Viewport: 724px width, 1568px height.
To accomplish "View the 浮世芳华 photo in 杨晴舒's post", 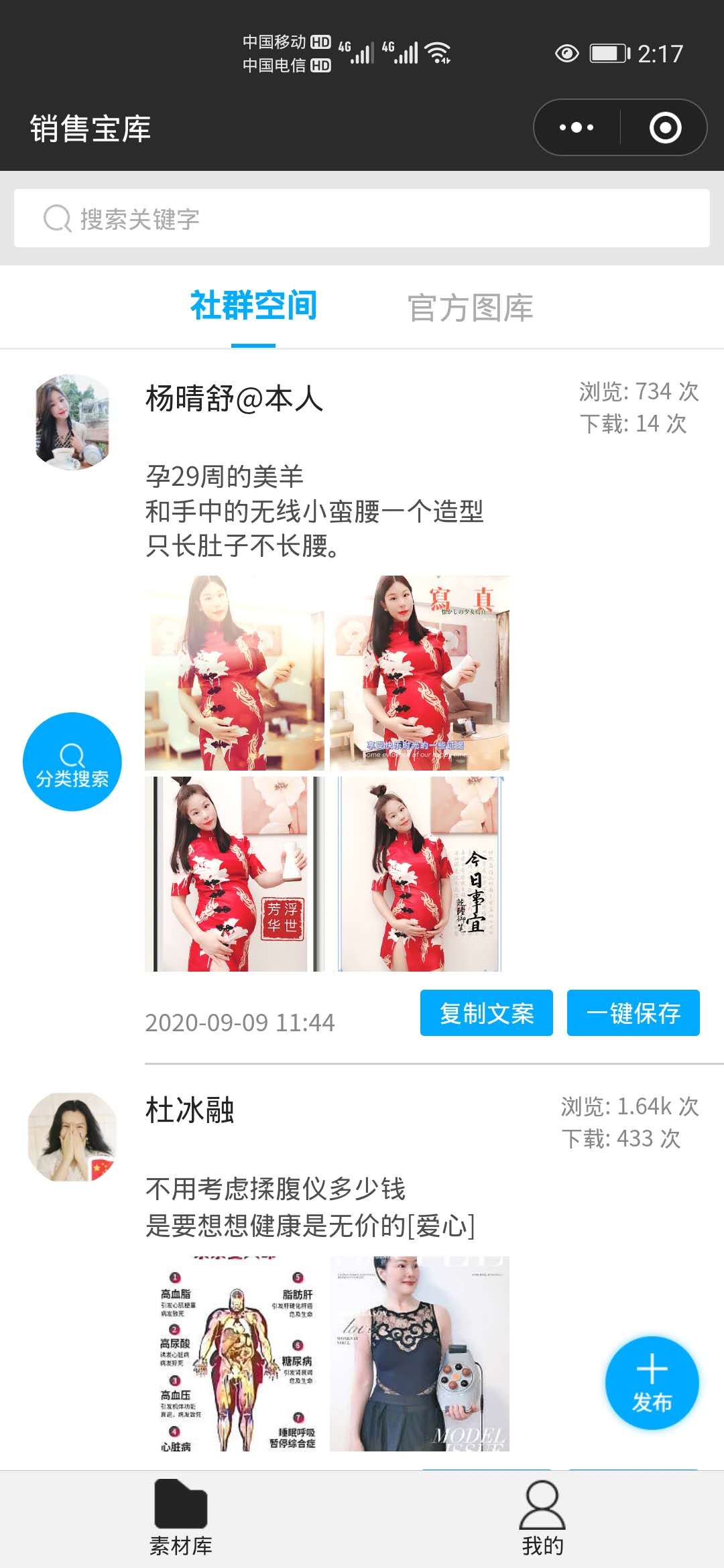I will coord(235,874).
